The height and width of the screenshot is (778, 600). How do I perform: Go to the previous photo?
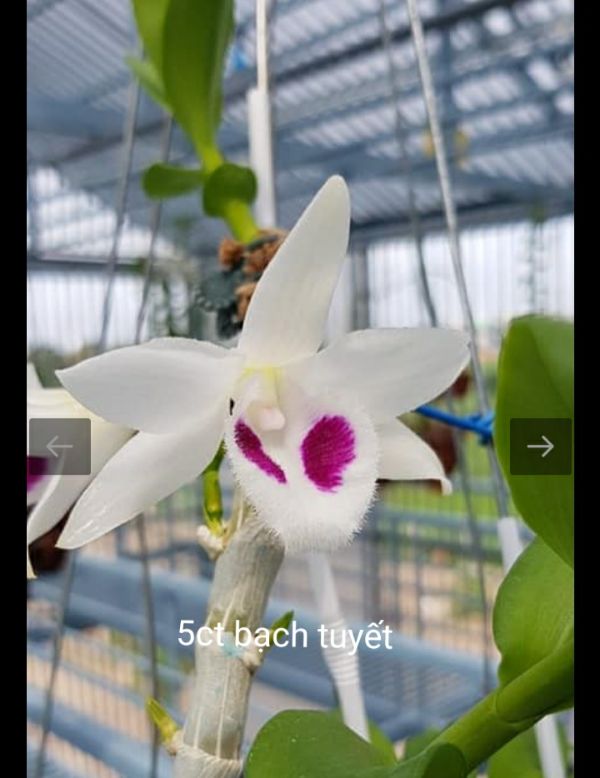(60, 446)
